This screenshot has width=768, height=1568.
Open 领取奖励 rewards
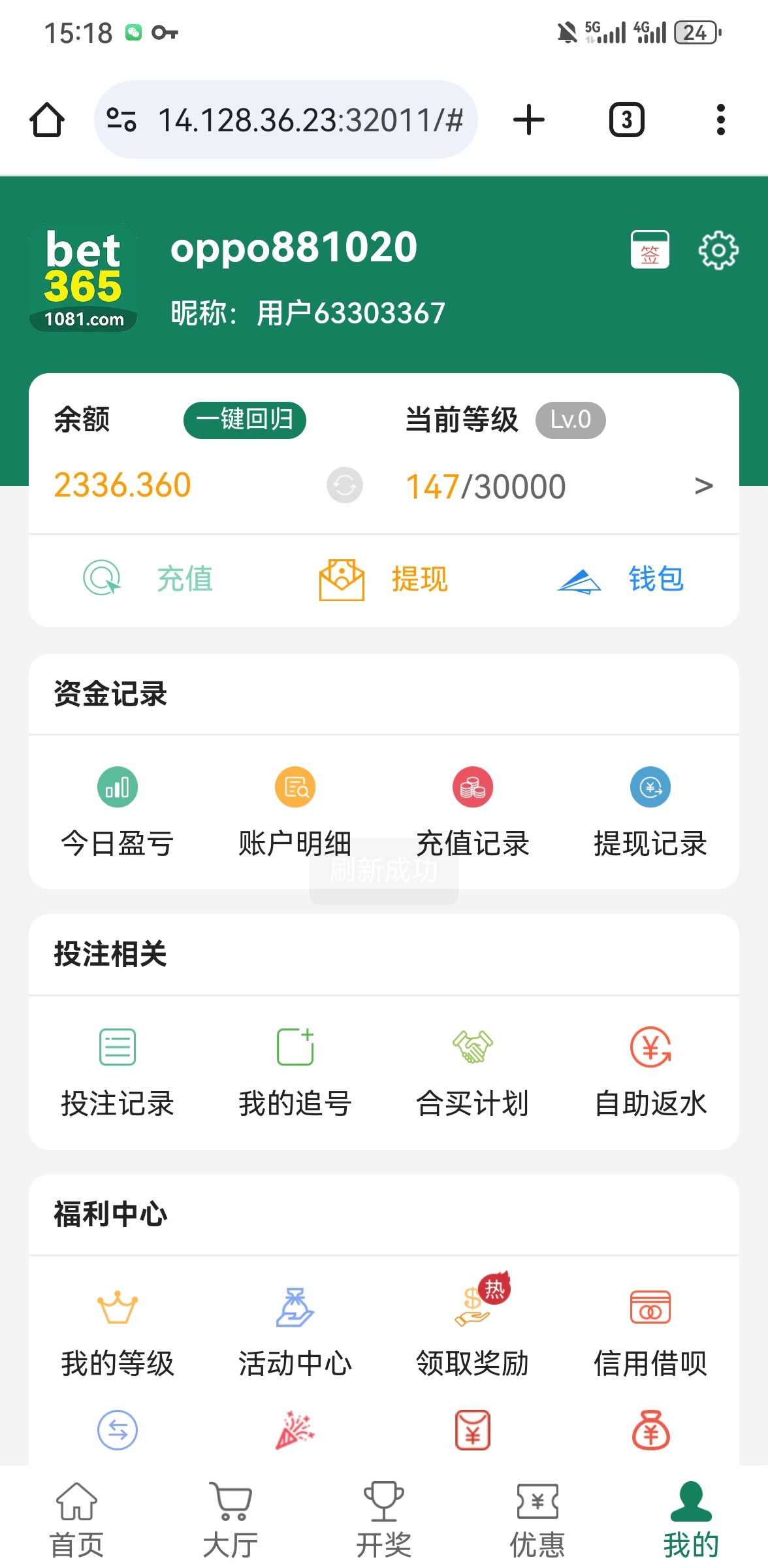[473, 1326]
